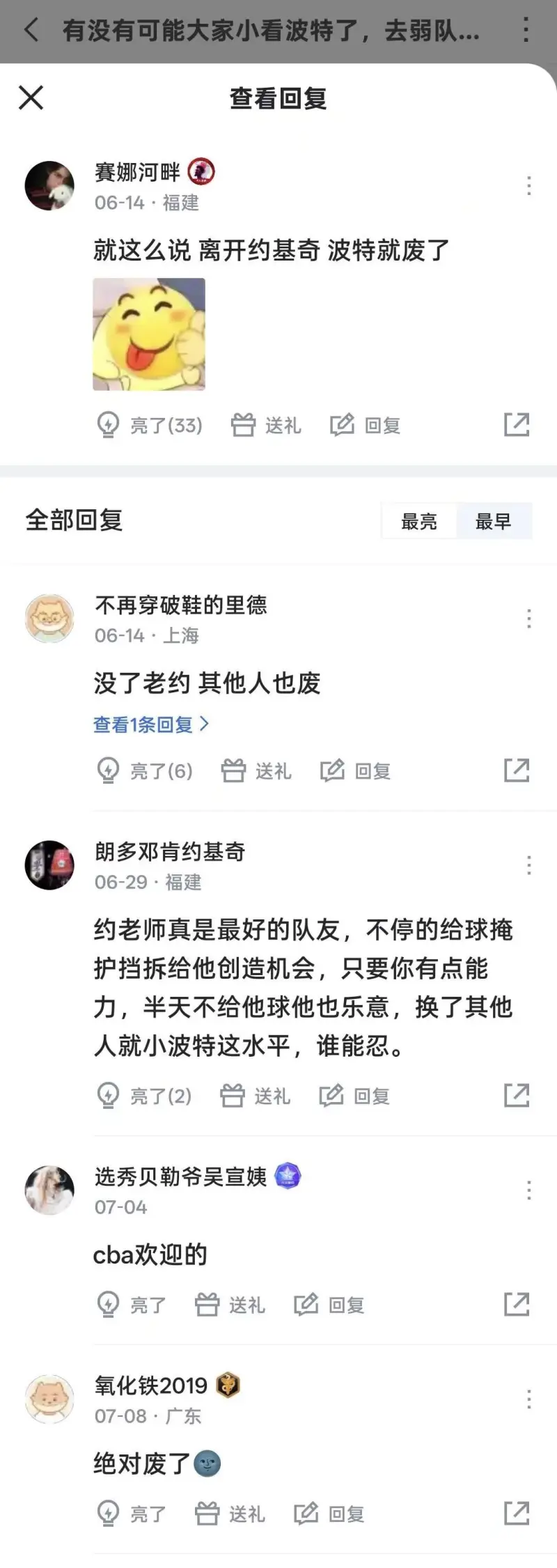Viewport: 557px width, 1568px height.
Task: Send a gift to 选秀贝勒爷吴宣姨's reply
Action: (230, 1305)
